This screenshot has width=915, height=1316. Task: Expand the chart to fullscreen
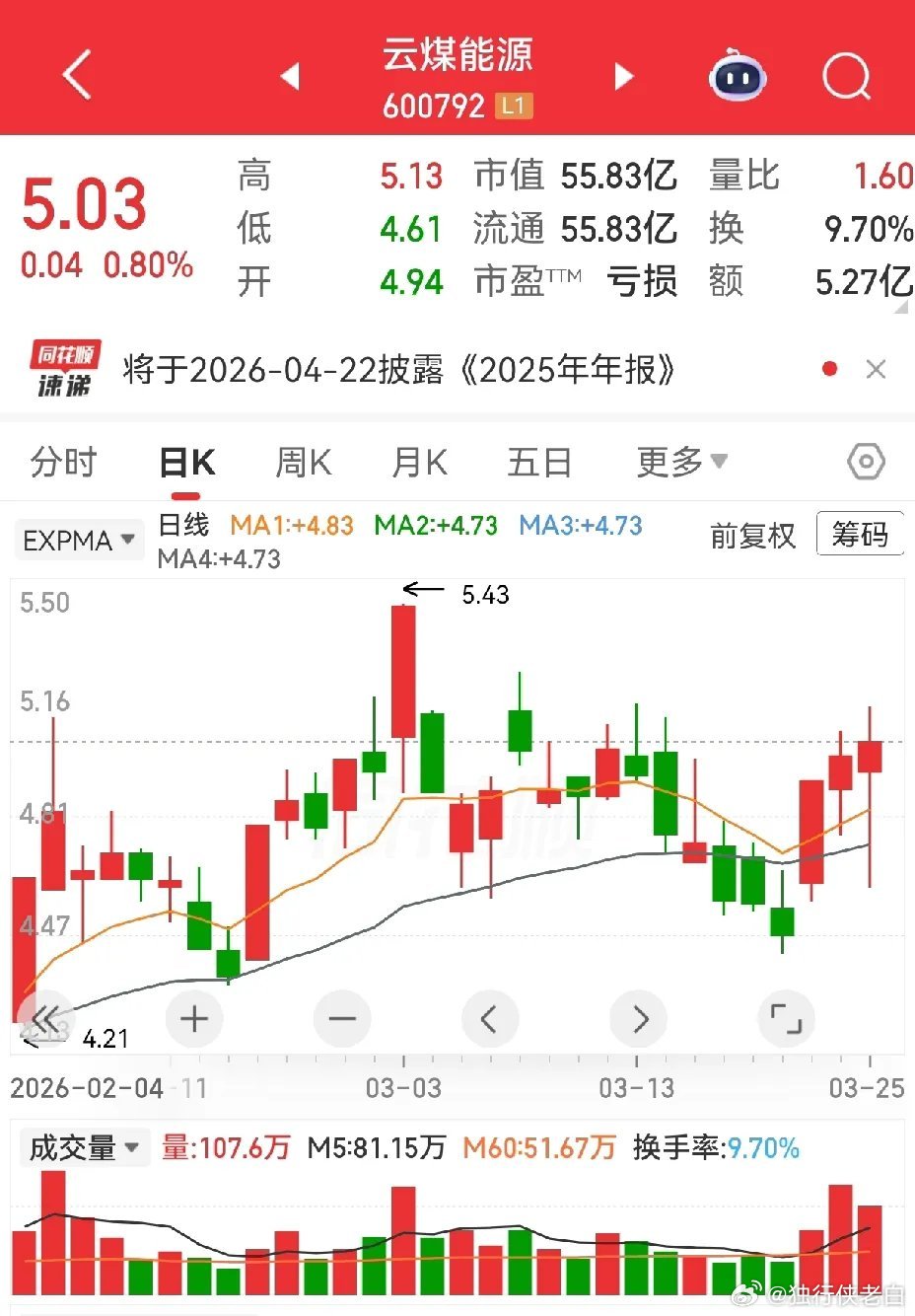coord(786,1018)
